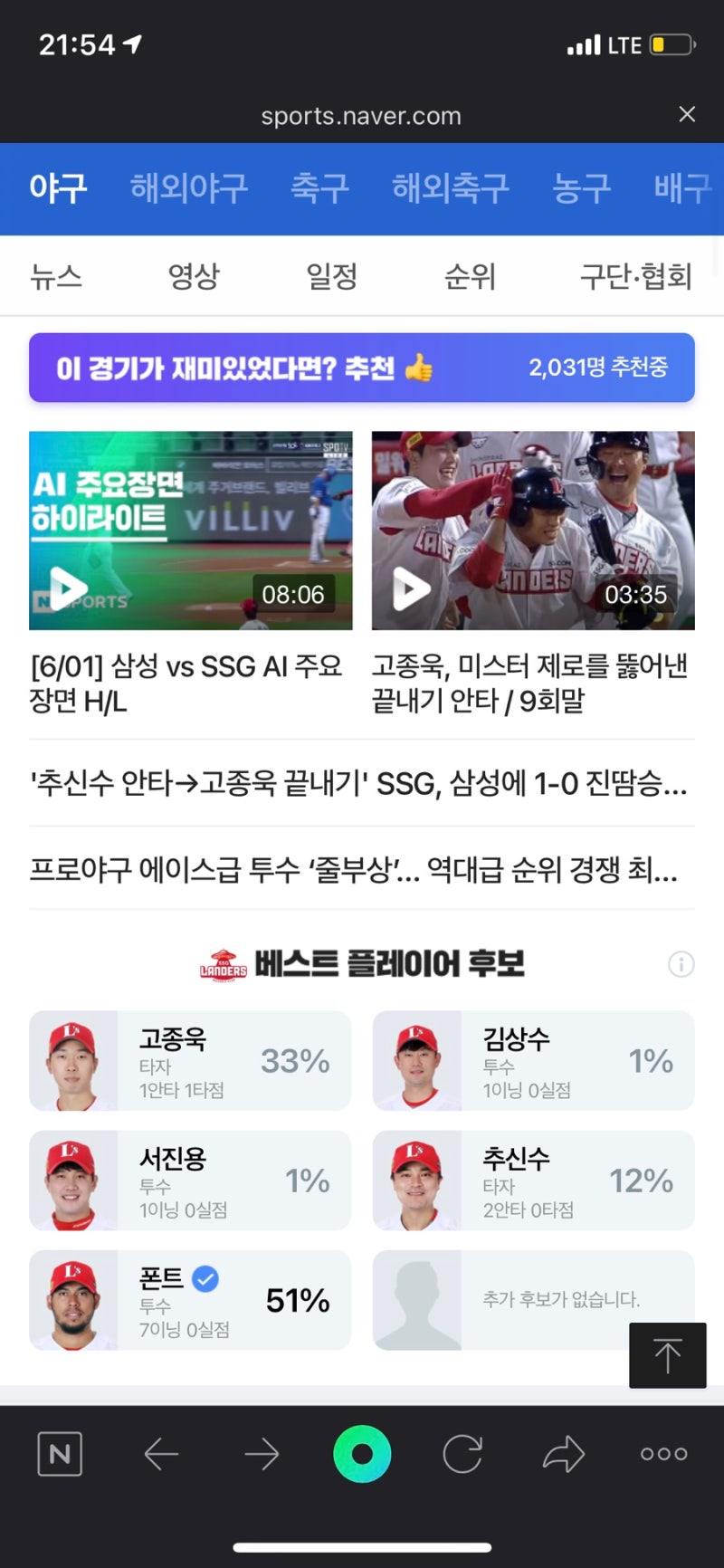Open more options with the three-dot icon
The height and width of the screenshot is (1568, 724).
point(662,1455)
